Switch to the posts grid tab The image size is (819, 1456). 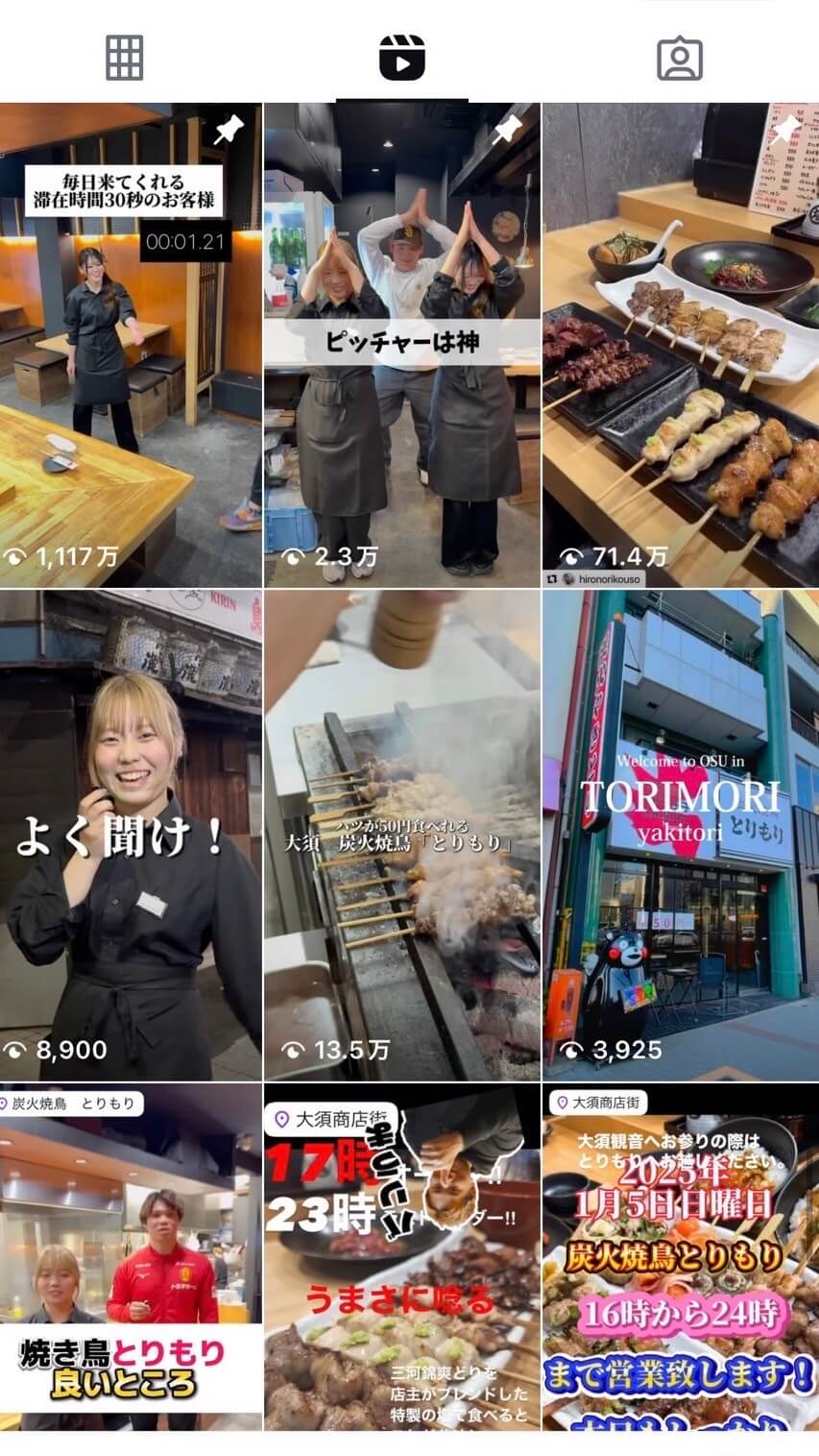(125, 58)
